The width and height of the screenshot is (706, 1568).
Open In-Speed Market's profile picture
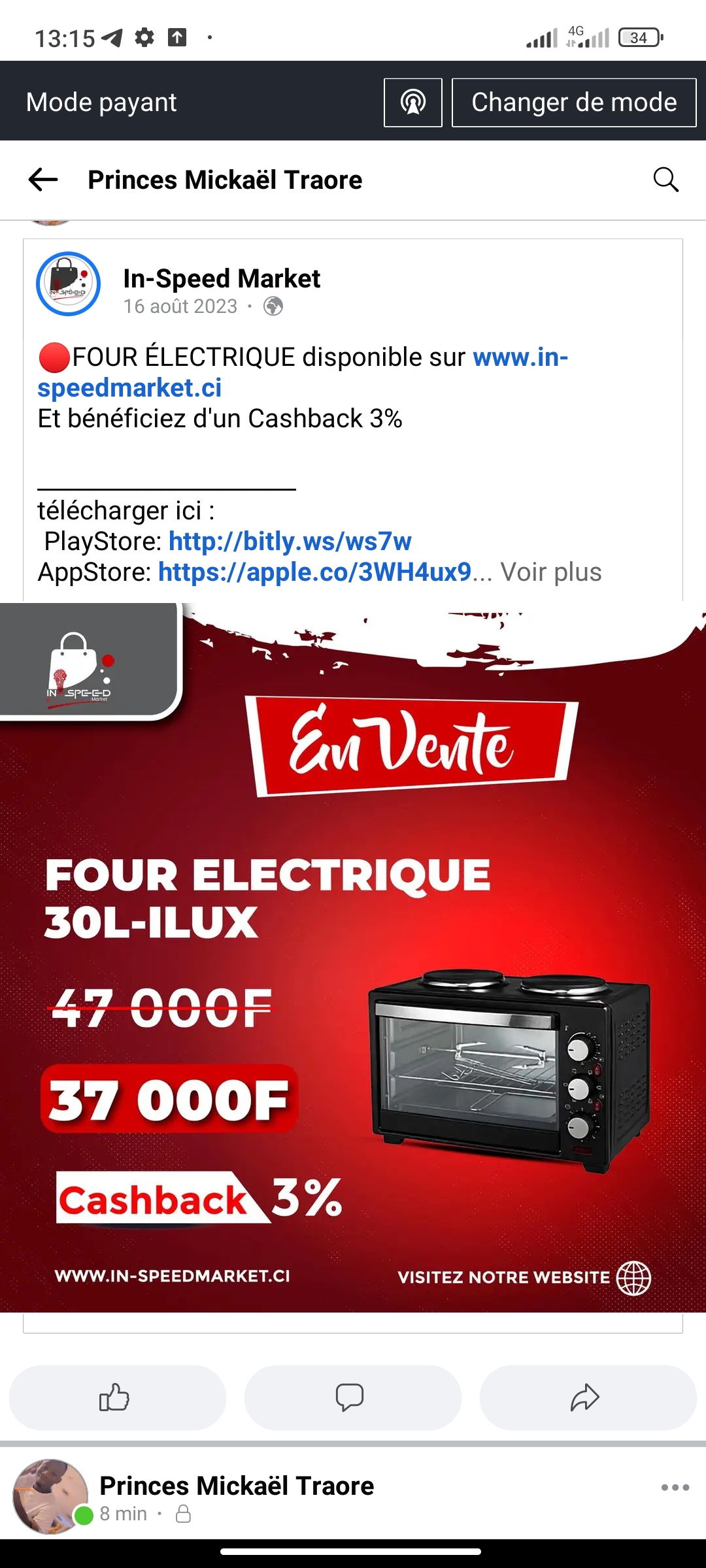click(68, 284)
